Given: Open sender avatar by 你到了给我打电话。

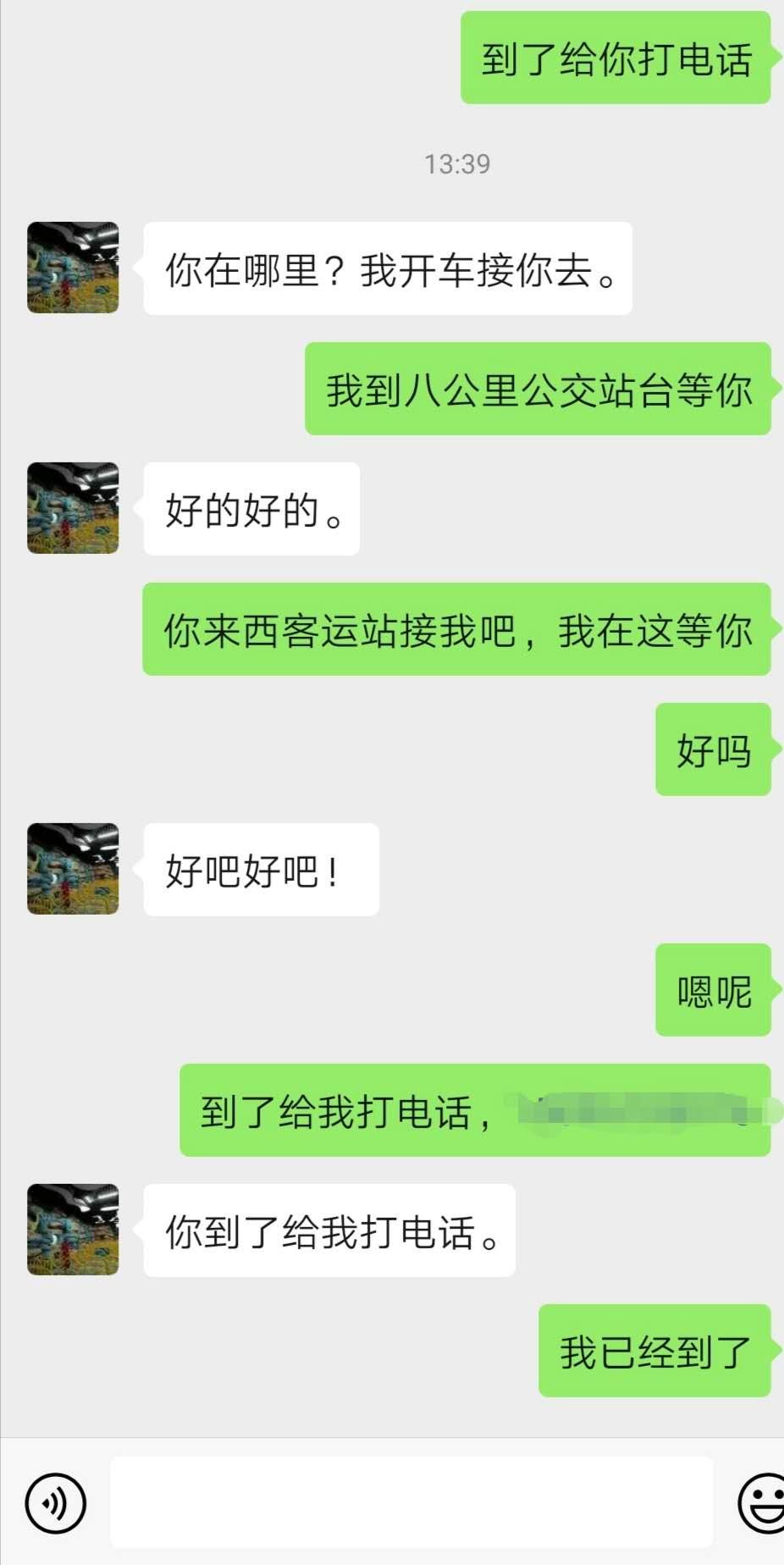Looking at the screenshot, I should click(73, 1230).
